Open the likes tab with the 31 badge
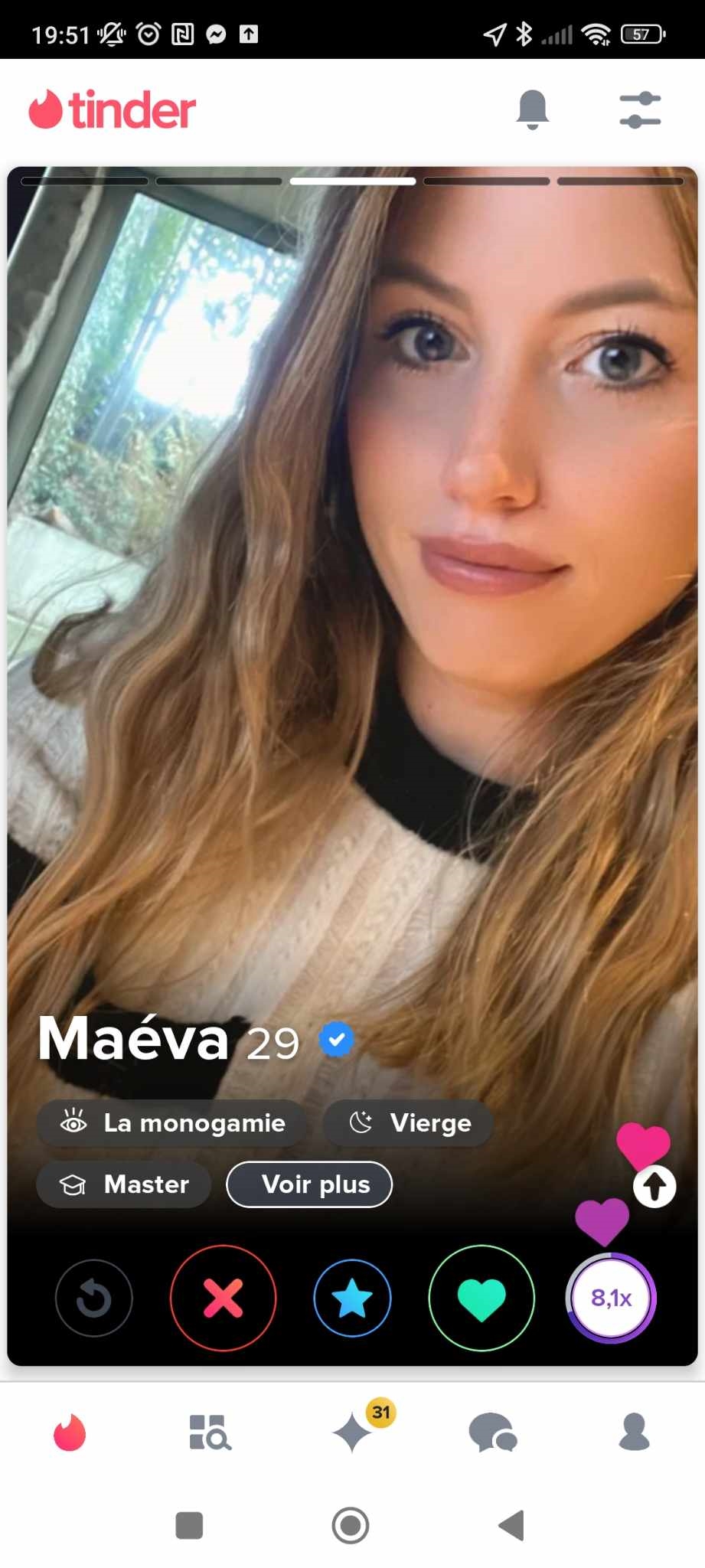The height and width of the screenshot is (1568, 705). click(354, 1432)
